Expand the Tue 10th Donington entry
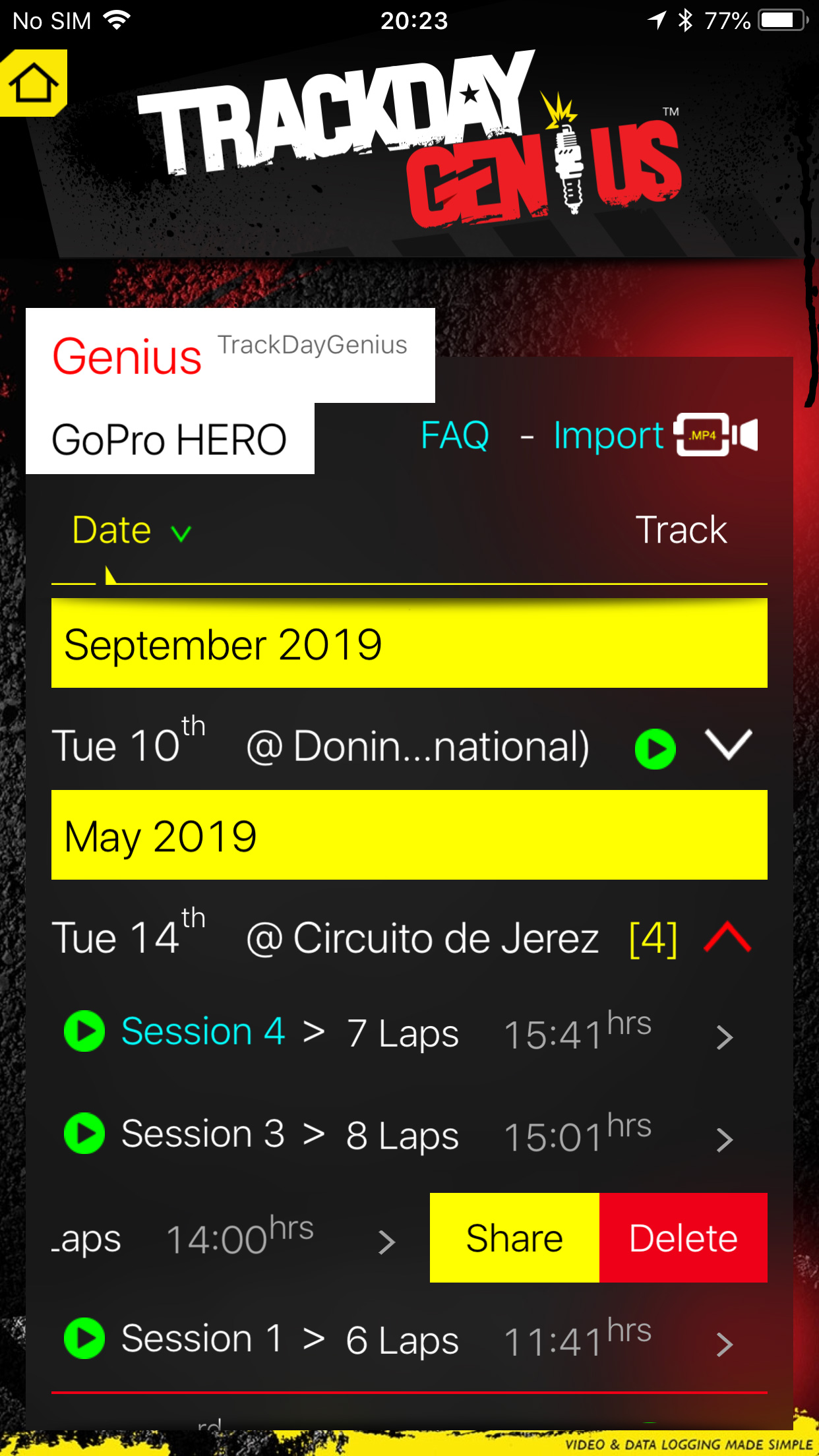The image size is (819, 1456). (x=728, y=746)
